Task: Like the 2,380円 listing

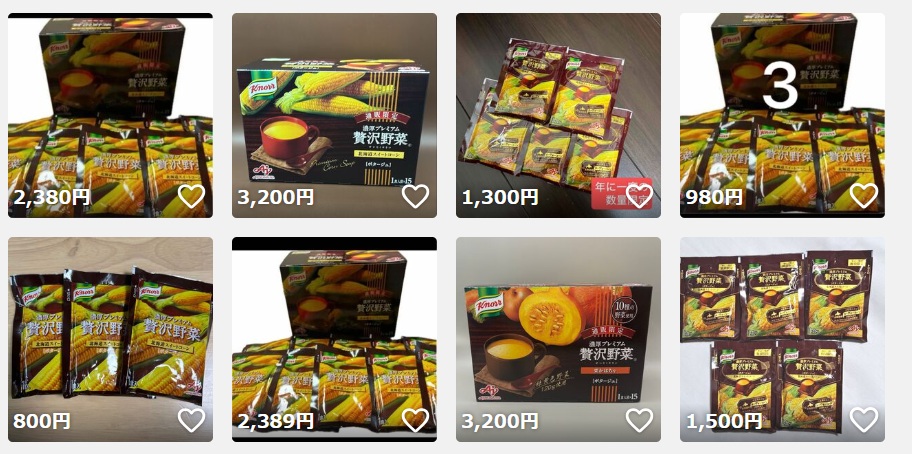Action: pos(191,196)
